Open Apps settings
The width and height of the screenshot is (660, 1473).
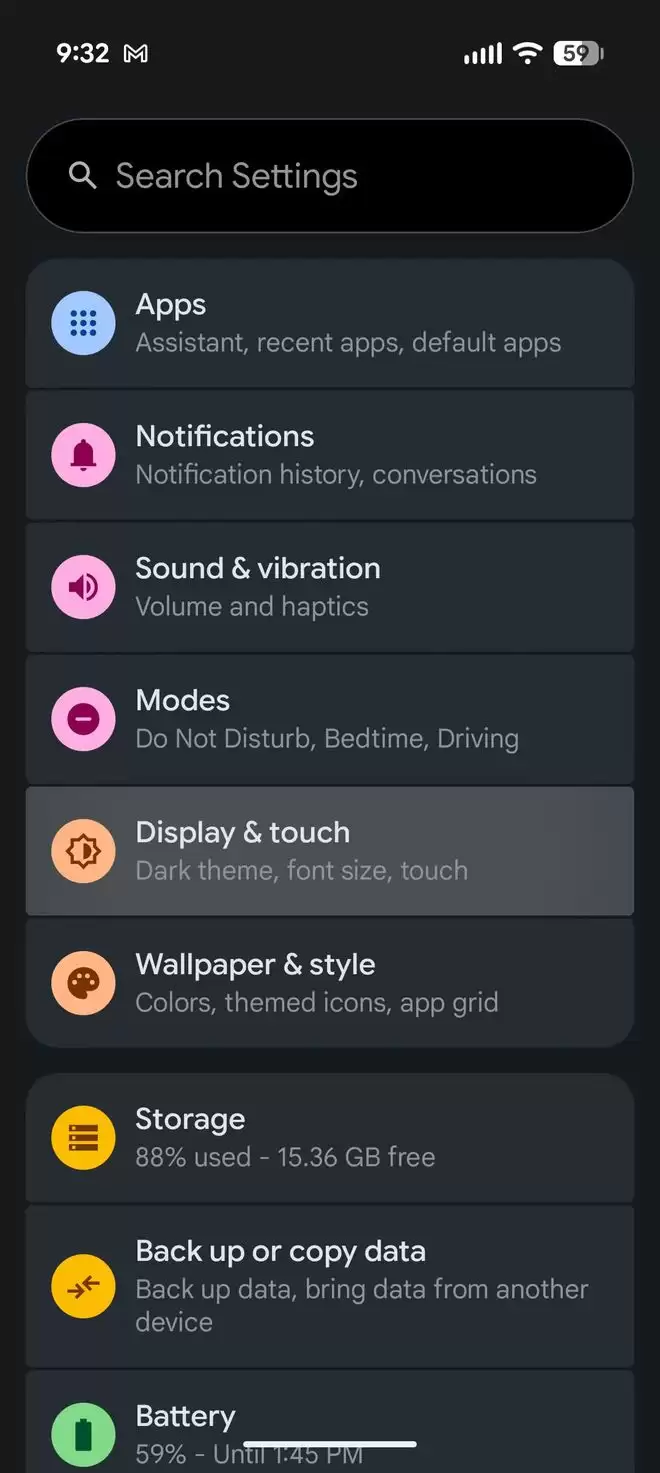(x=330, y=323)
